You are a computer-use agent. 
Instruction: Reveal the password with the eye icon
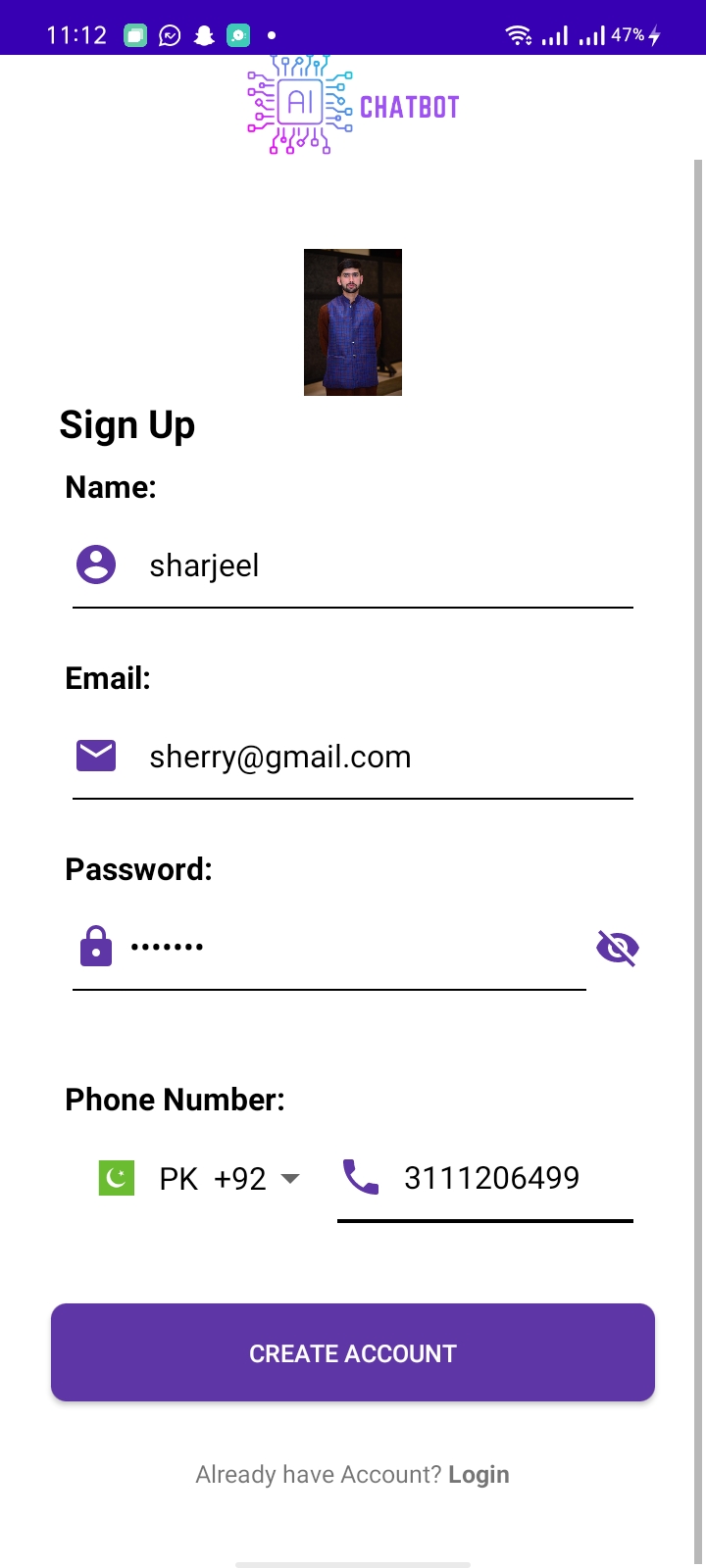[618, 948]
